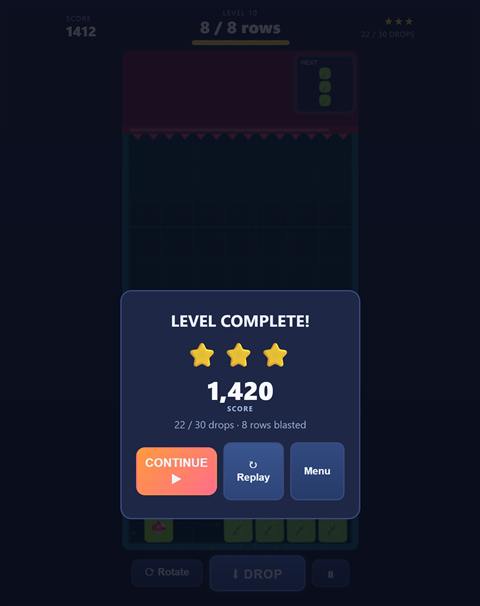Replay this level
This screenshot has width=480, height=606.
coord(254,471)
